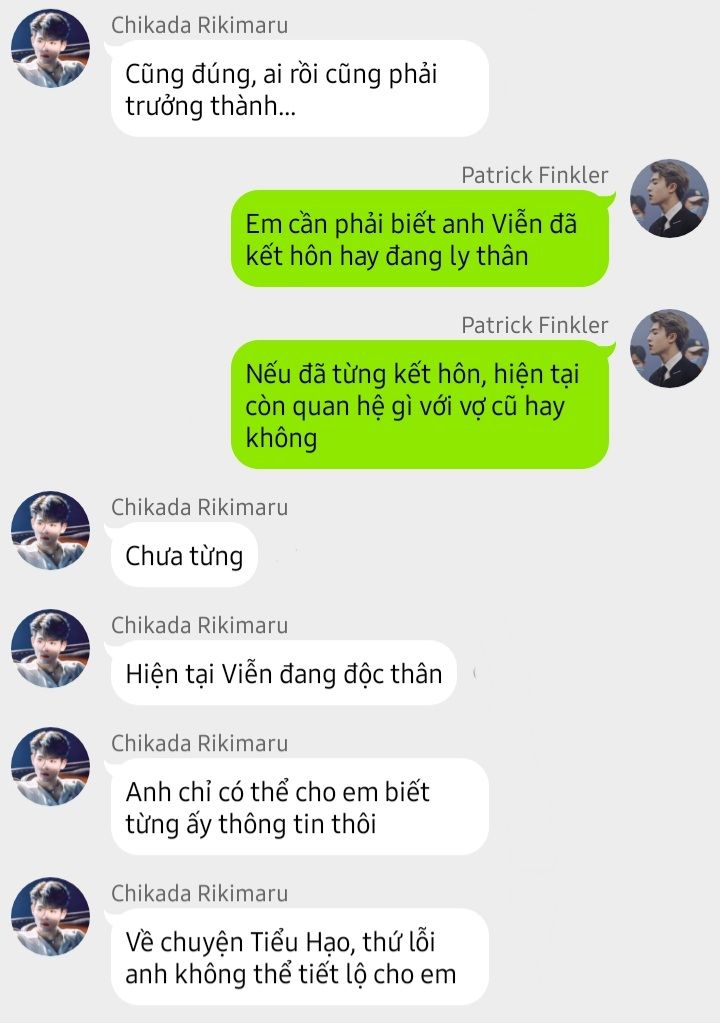The image size is (720, 1023).
Task: View Rikimaru's profile photo by "Hiện tại Viễn đang độc thân"
Action: [50, 649]
